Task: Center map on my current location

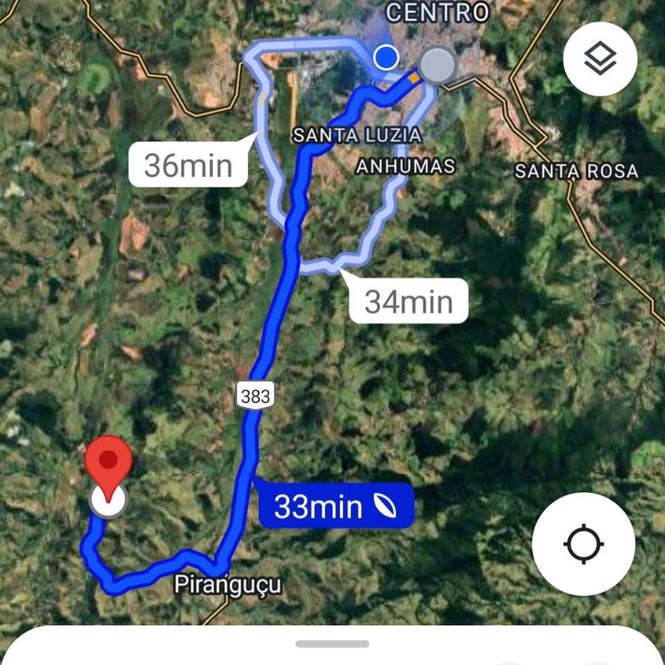Action: (x=583, y=545)
